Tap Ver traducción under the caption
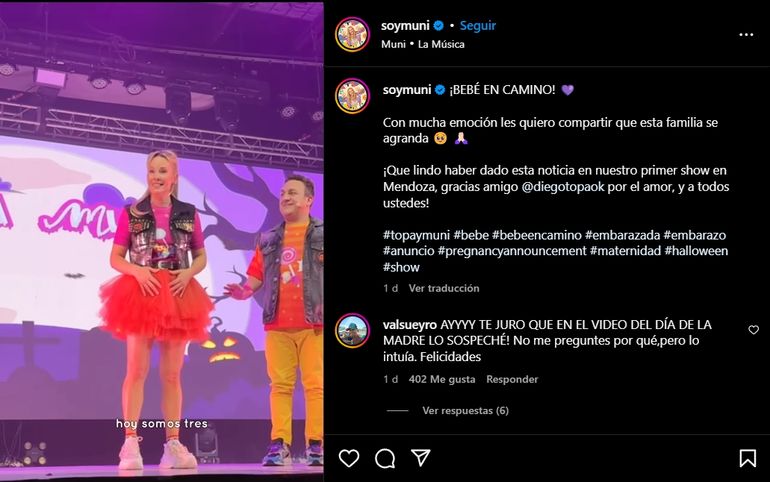The width and height of the screenshot is (770, 482). point(444,288)
